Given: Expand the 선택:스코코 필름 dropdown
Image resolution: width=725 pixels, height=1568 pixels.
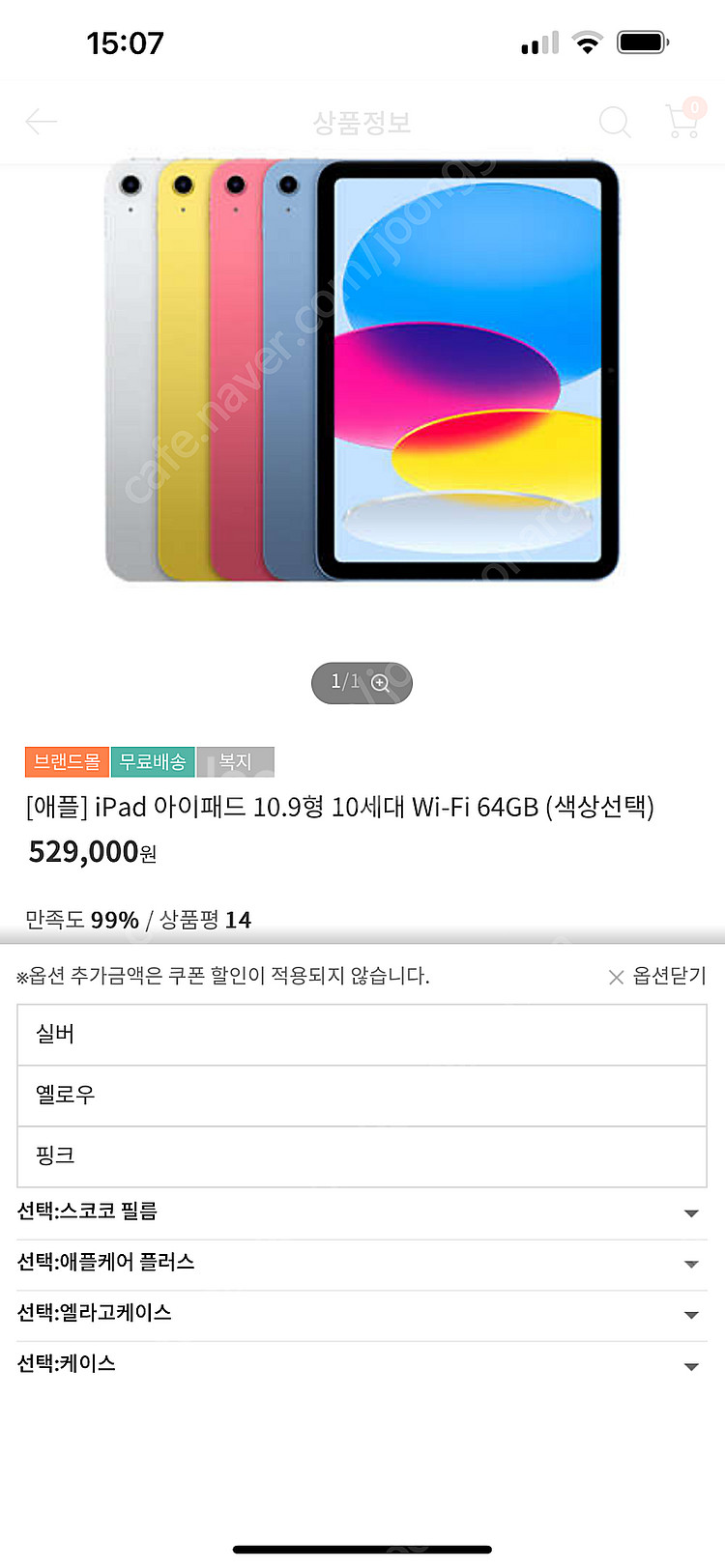Looking at the screenshot, I should (362, 1212).
